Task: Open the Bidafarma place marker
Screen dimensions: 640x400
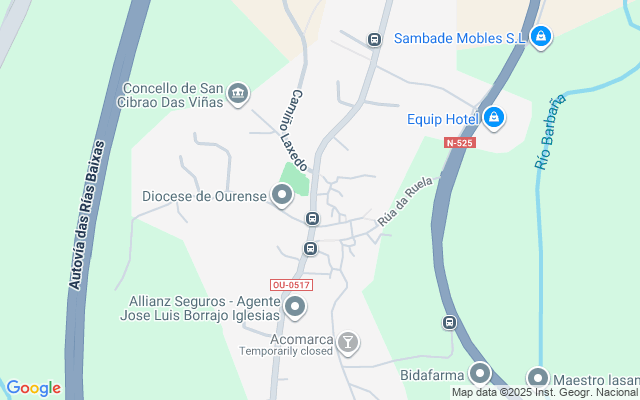Action: 481,374
